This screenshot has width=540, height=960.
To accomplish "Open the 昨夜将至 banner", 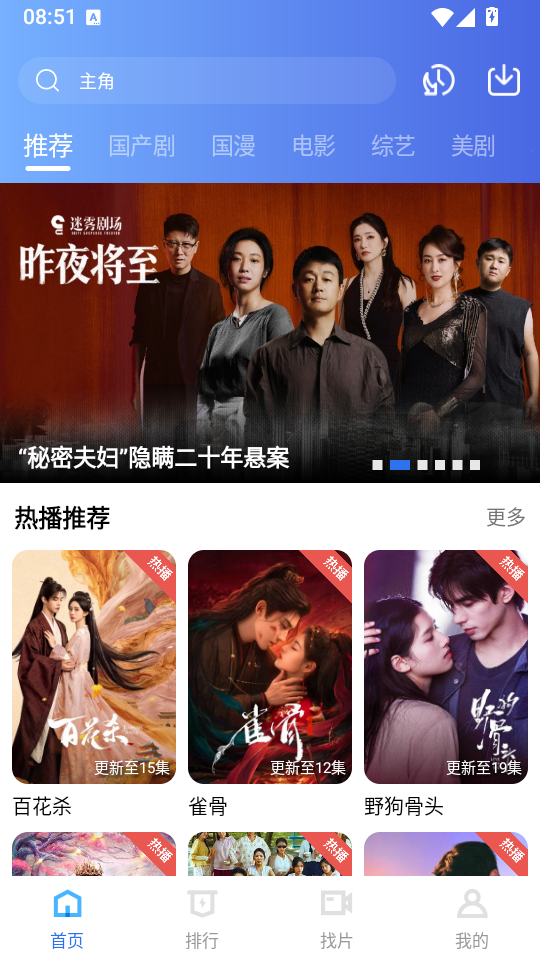I will 270,332.
